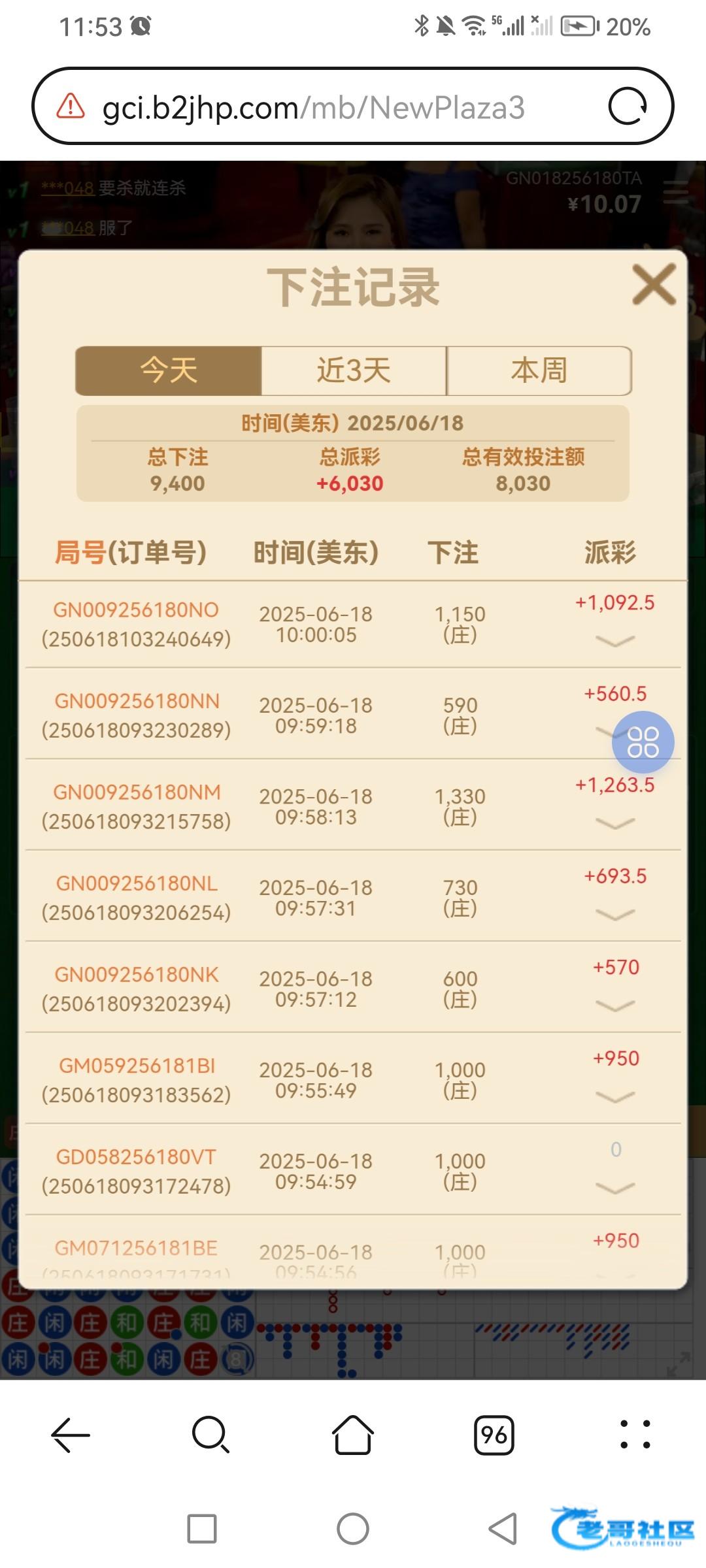Open the browser's four-dot menu
The height and width of the screenshot is (1568, 706).
pyautogui.click(x=635, y=1435)
